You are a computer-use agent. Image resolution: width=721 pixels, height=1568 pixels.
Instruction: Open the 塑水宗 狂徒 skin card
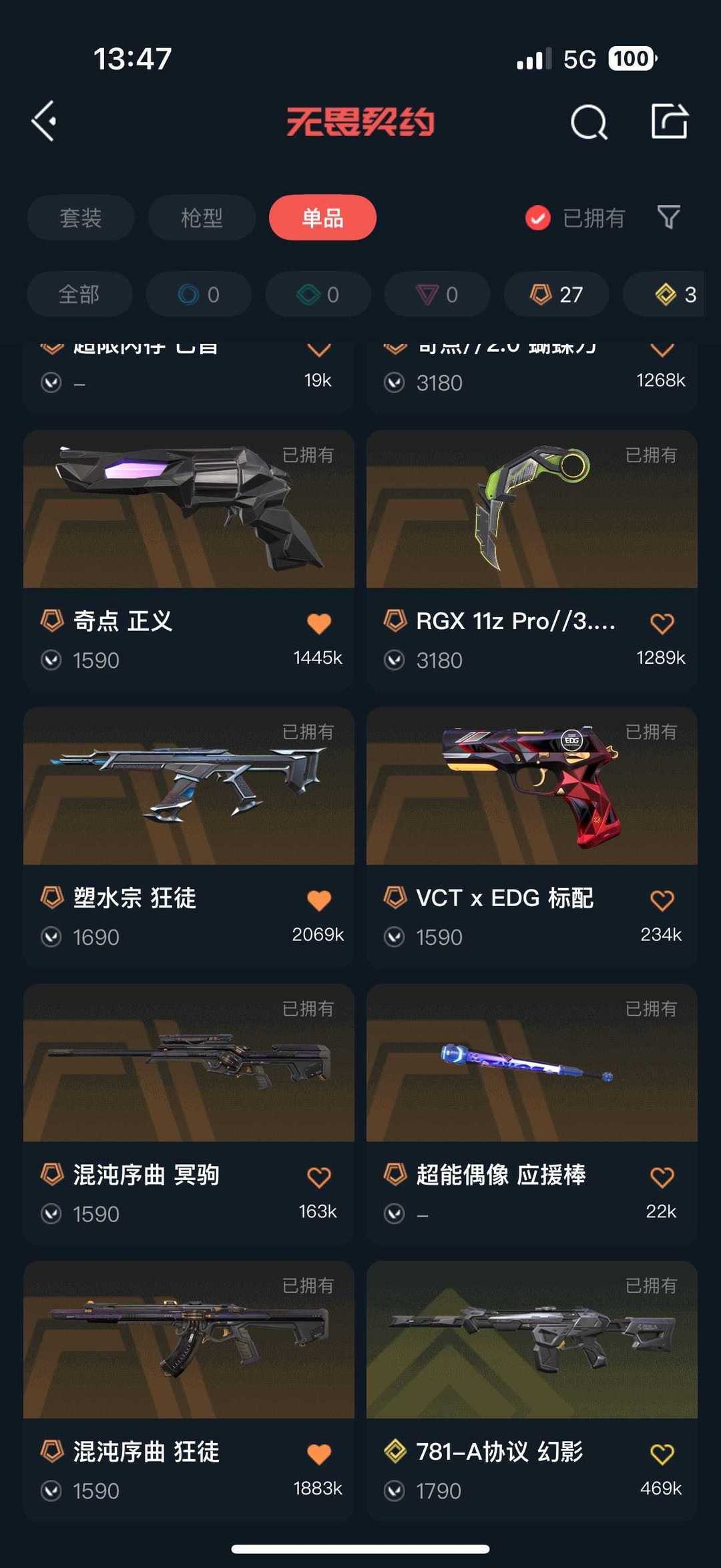[x=189, y=836]
